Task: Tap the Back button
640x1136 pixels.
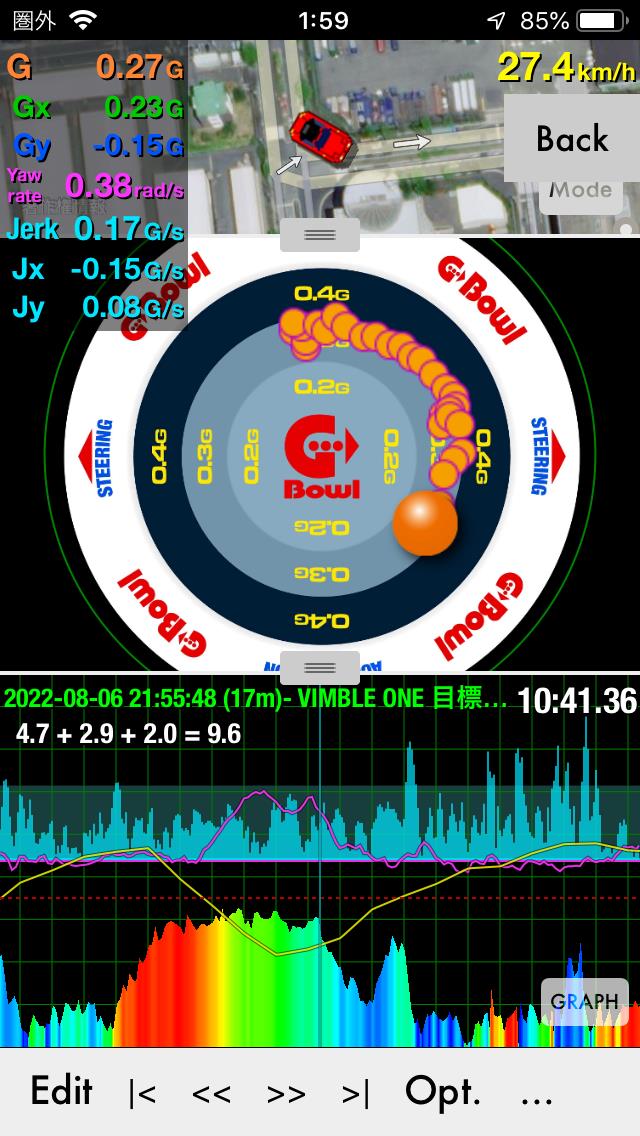Action: point(572,138)
